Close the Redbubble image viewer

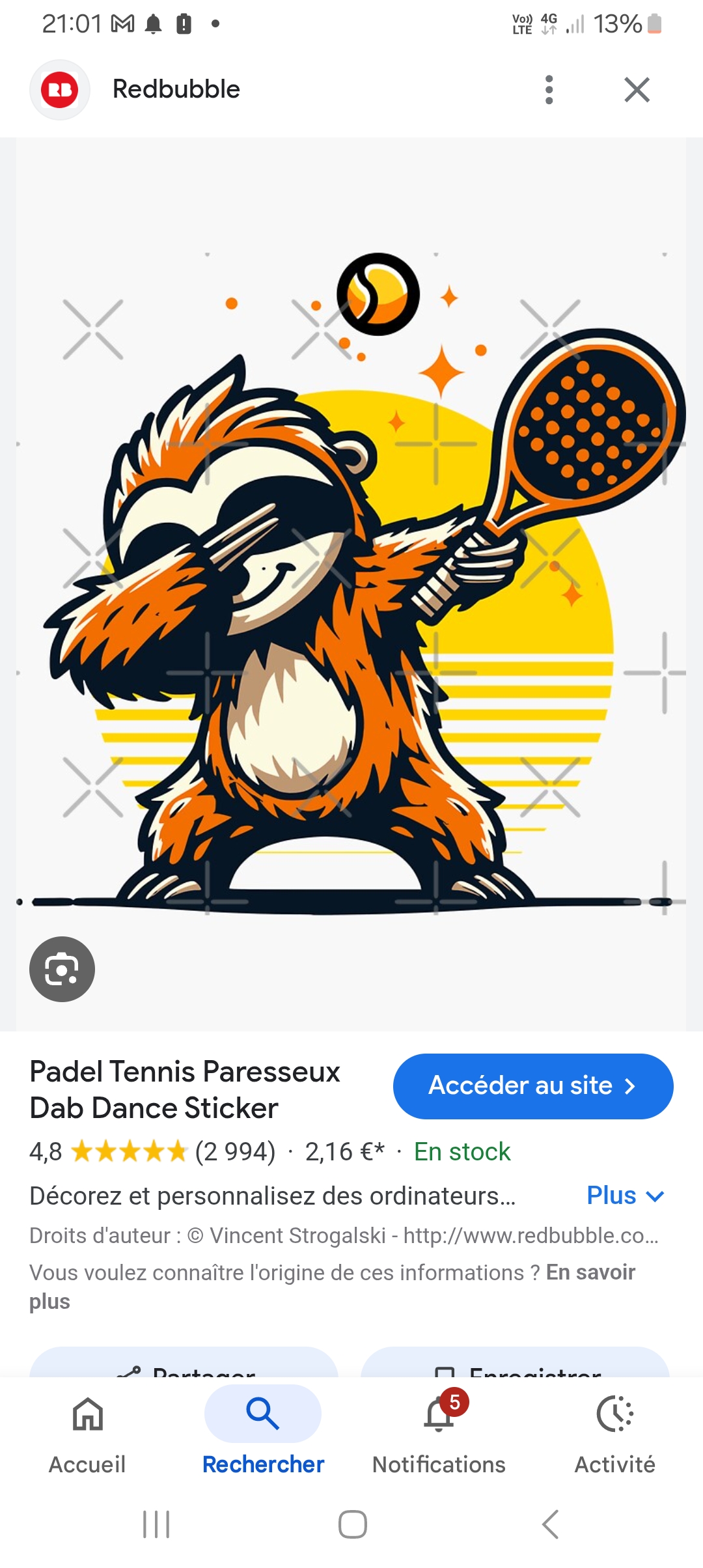coord(637,90)
